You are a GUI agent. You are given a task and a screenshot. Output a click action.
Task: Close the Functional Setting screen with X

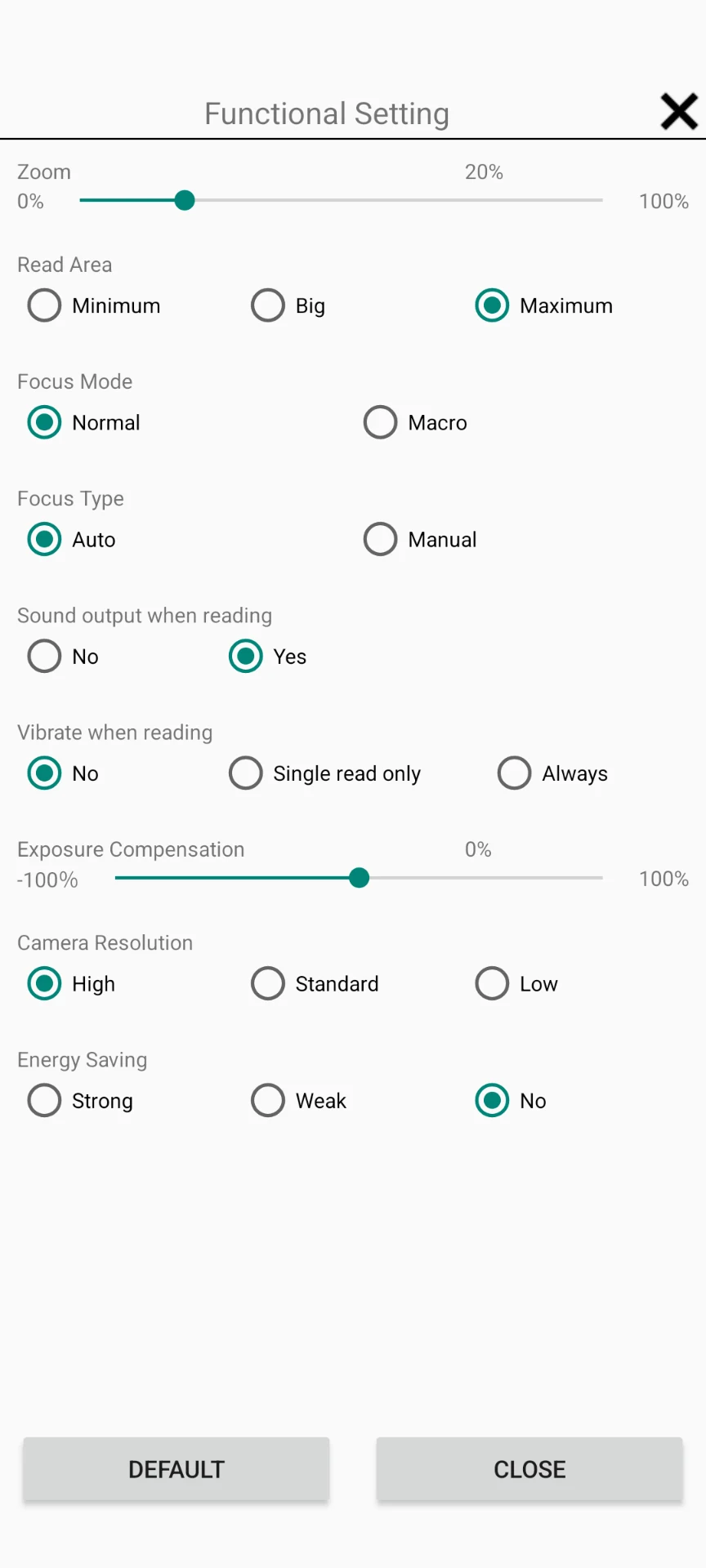[679, 112]
